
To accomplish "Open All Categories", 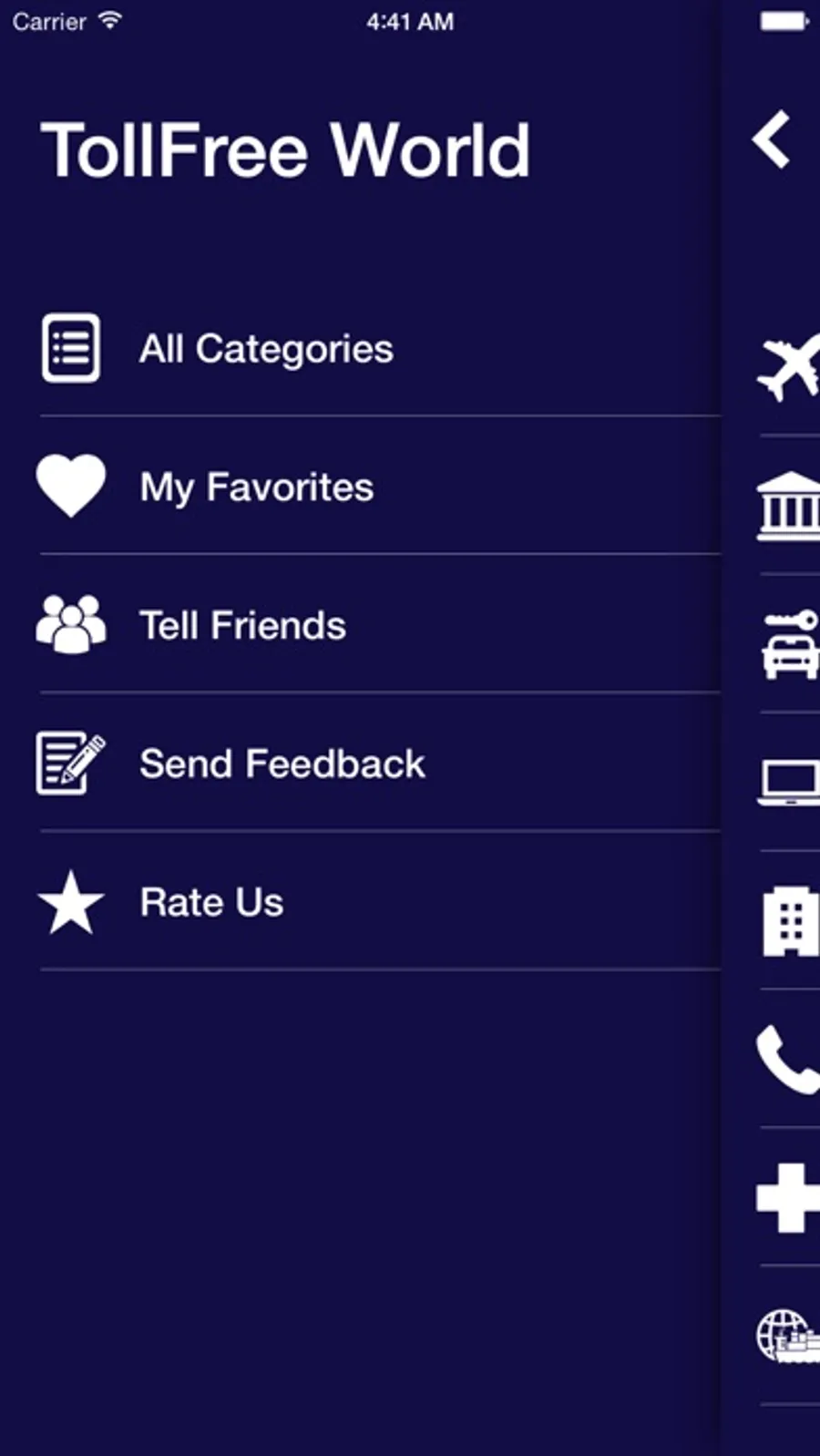I will [x=266, y=349].
